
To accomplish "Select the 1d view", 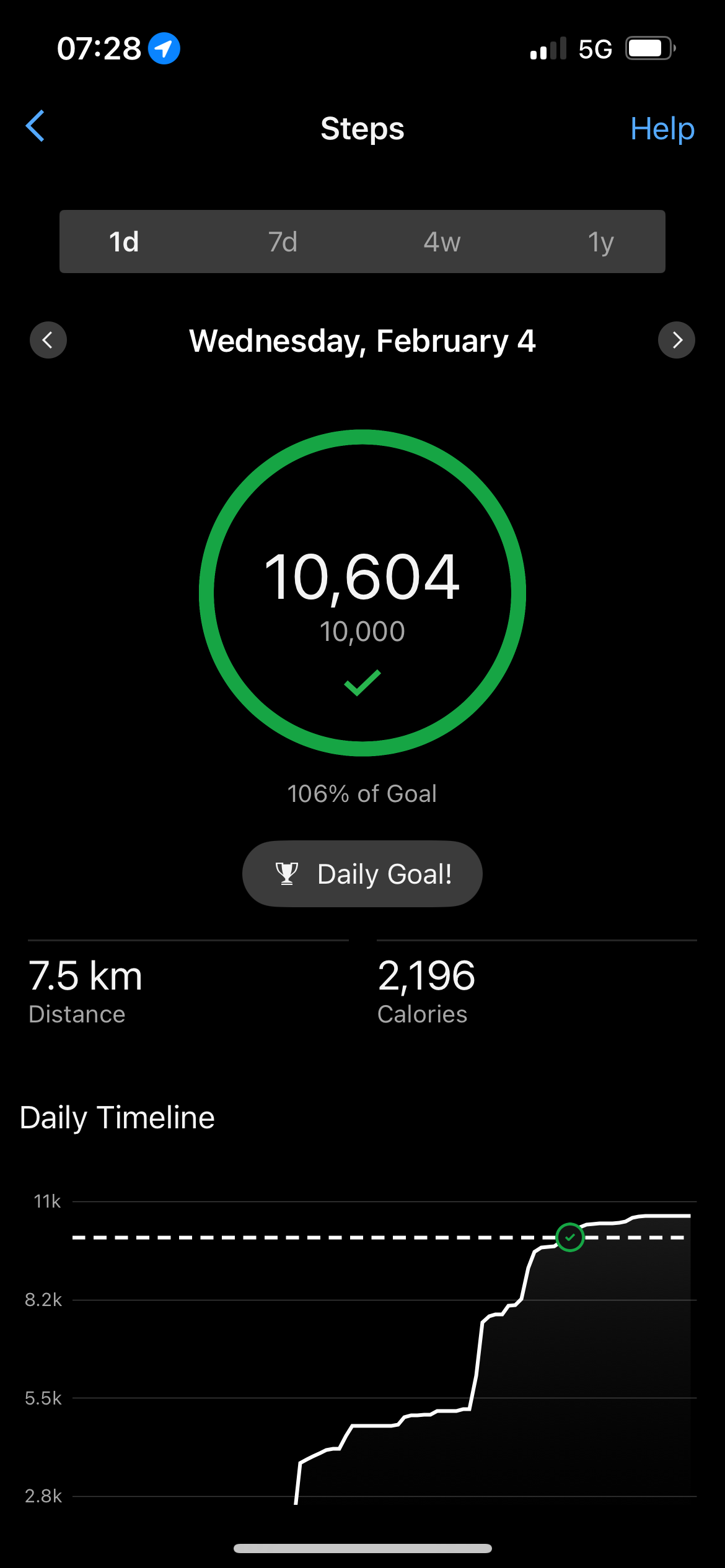I will (124, 242).
